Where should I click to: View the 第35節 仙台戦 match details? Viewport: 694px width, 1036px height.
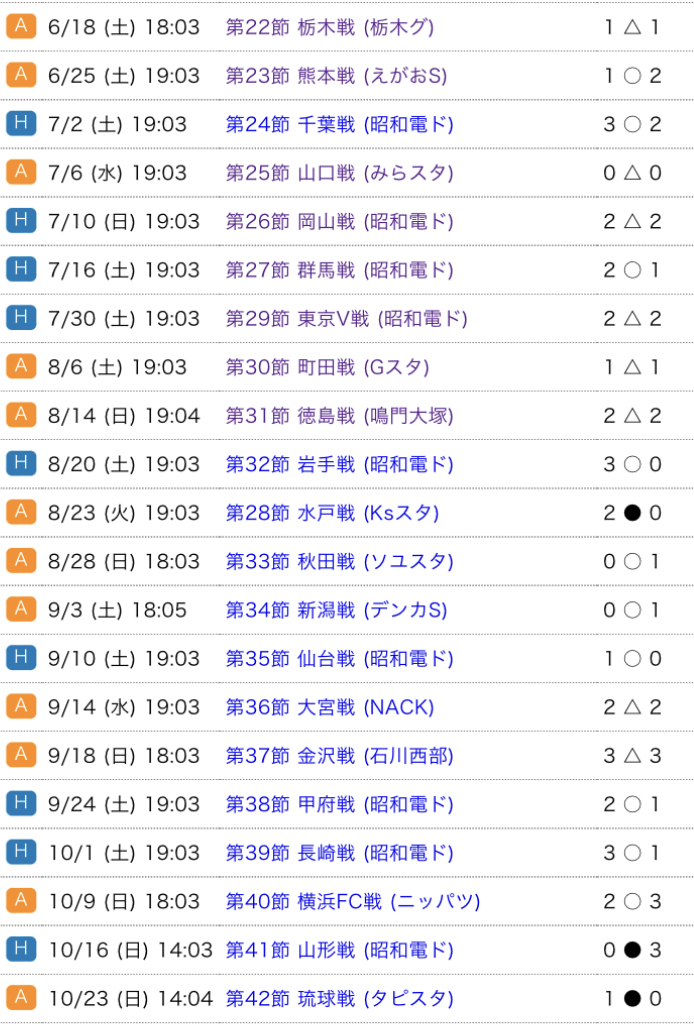[339, 658]
